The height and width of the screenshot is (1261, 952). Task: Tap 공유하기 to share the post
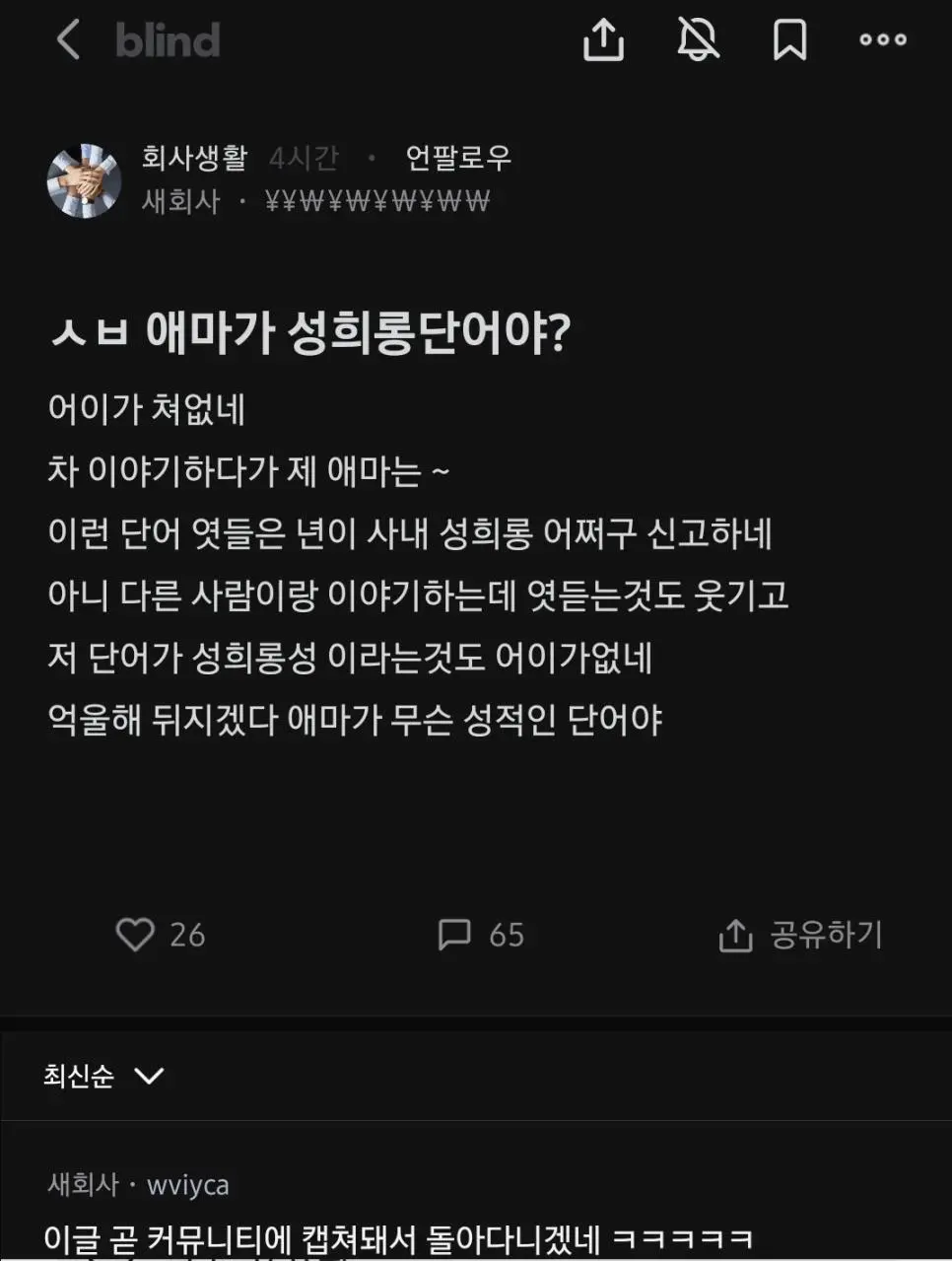coord(800,934)
